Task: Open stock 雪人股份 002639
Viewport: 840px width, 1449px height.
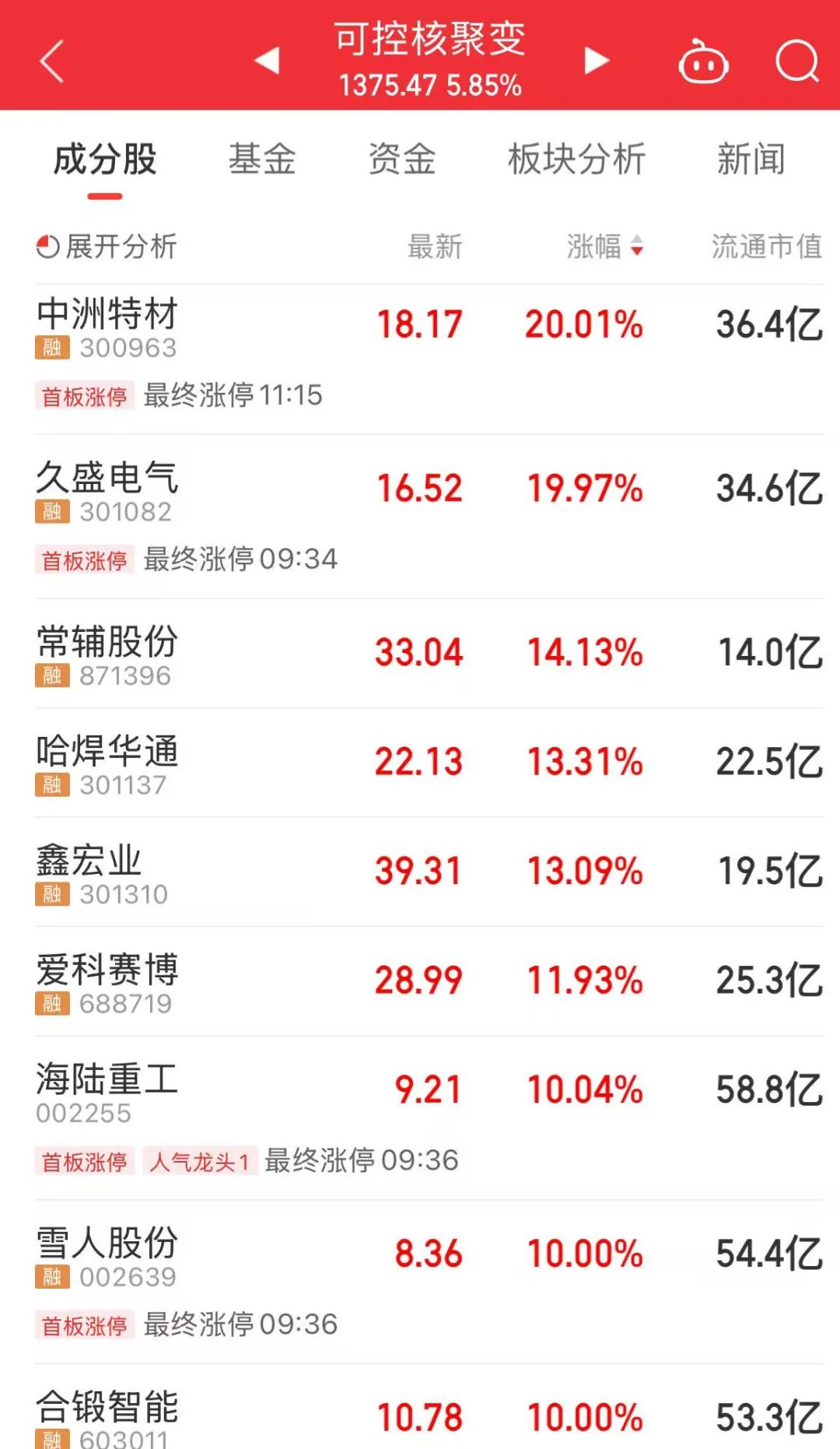Action: point(429,1282)
